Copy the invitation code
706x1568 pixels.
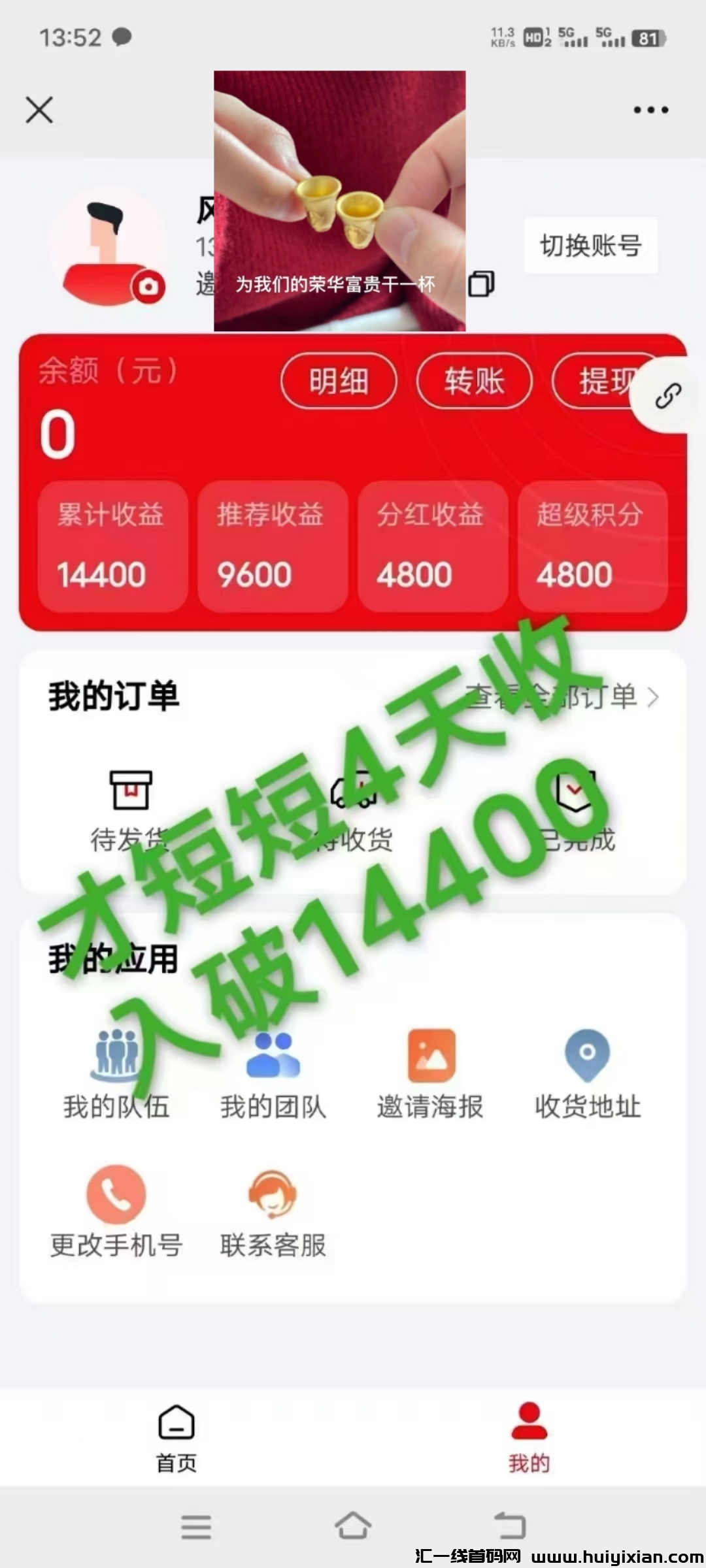point(482,284)
